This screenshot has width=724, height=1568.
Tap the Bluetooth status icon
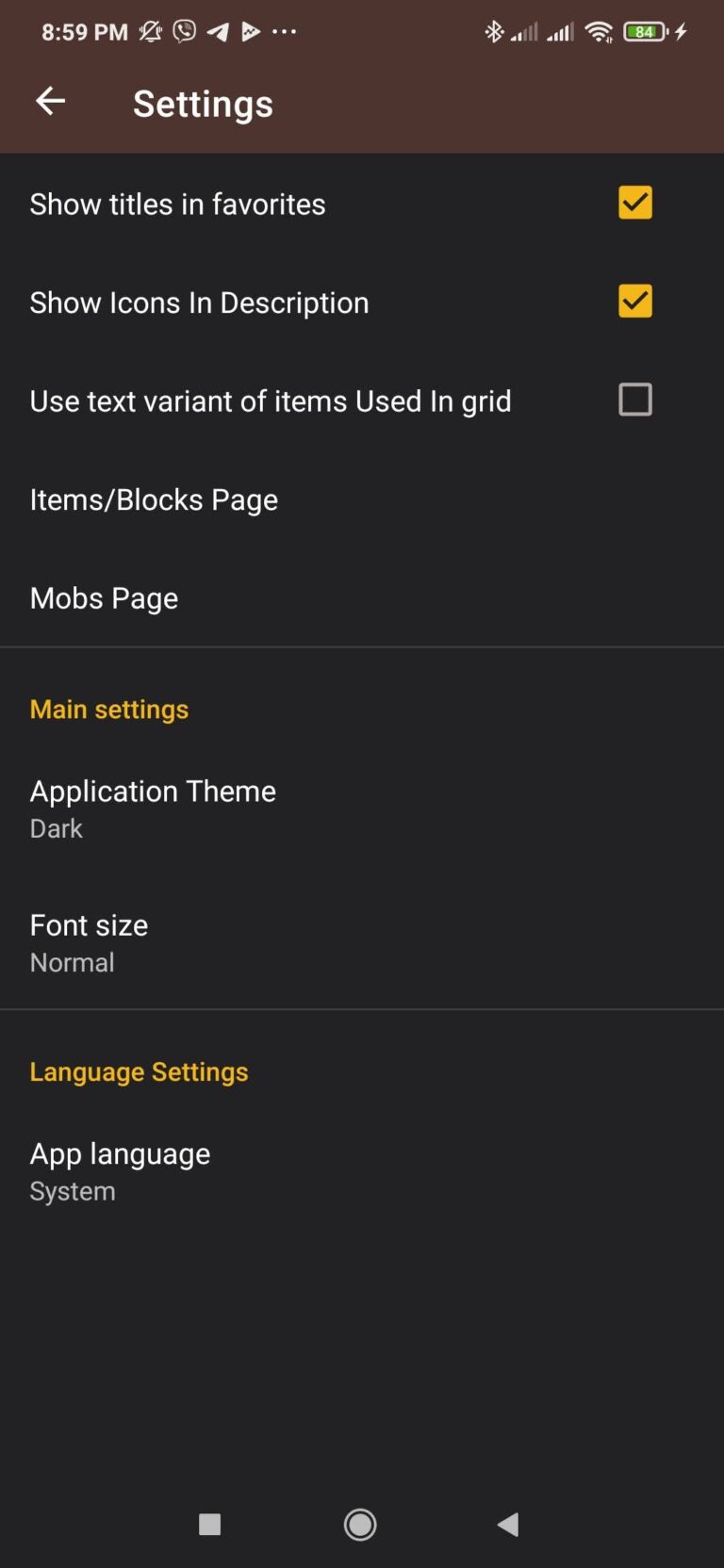pos(494,31)
